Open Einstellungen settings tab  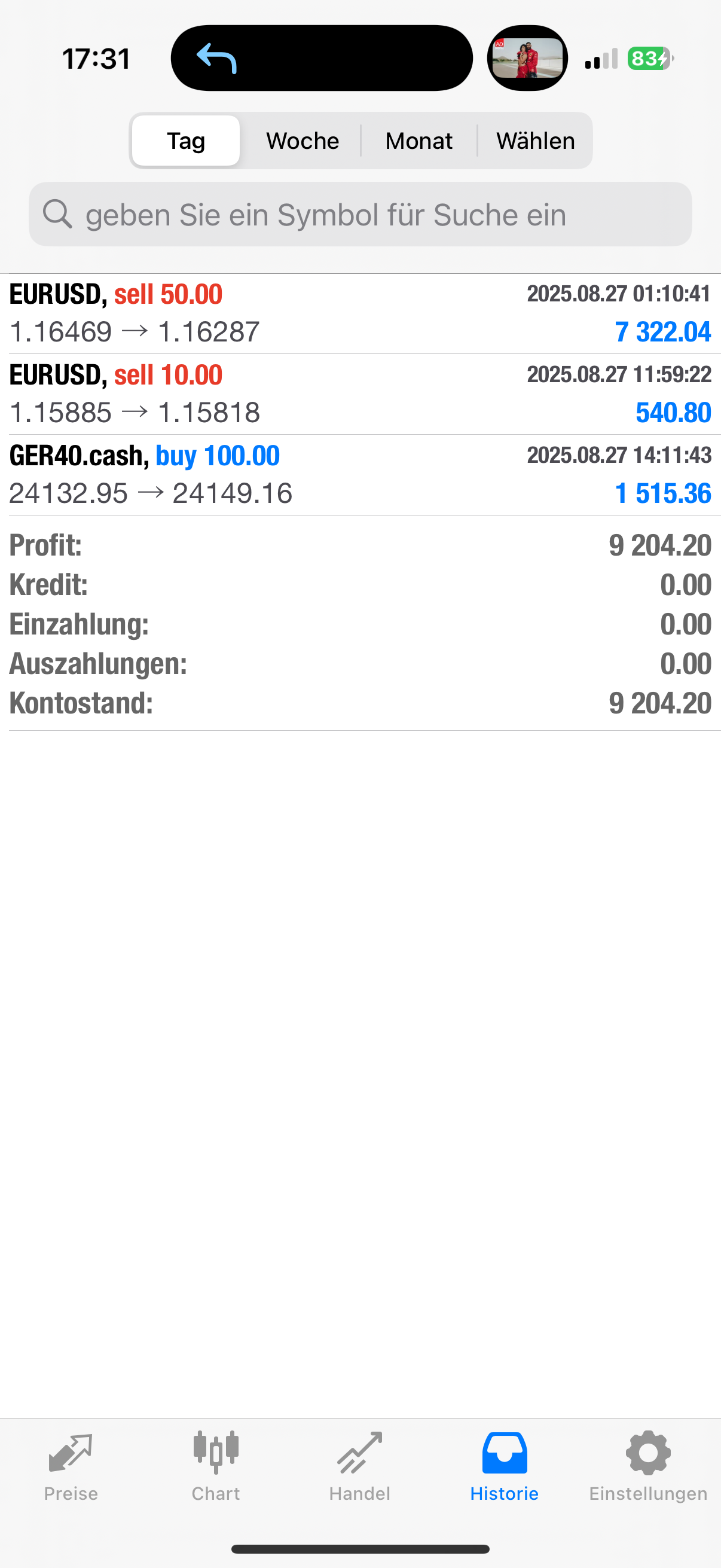[x=648, y=1466]
